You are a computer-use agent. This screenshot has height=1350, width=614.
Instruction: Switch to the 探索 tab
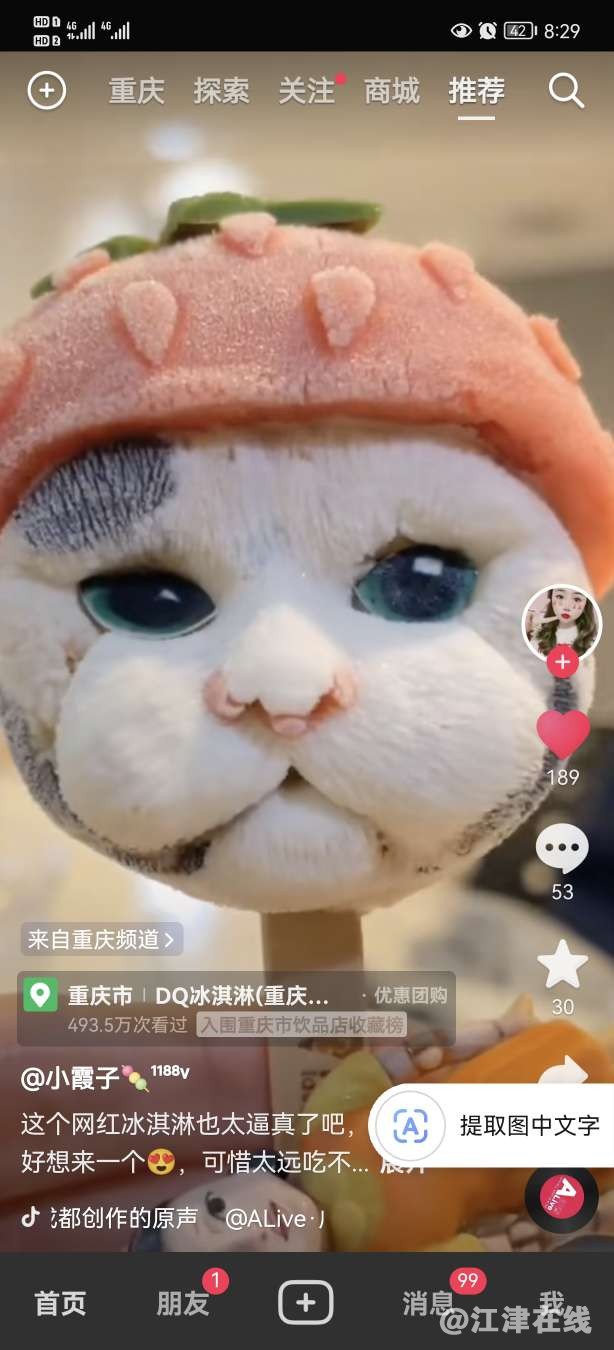[221, 91]
